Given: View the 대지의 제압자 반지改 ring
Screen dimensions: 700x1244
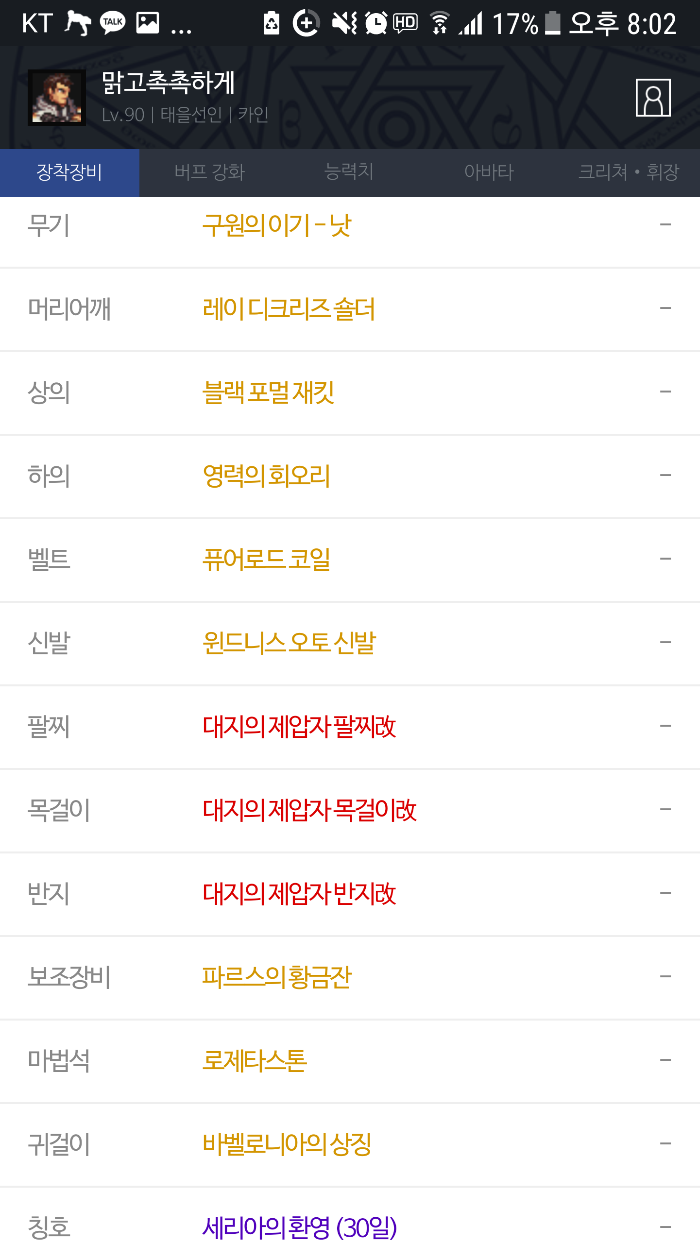Looking at the screenshot, I should coord(299,894).
